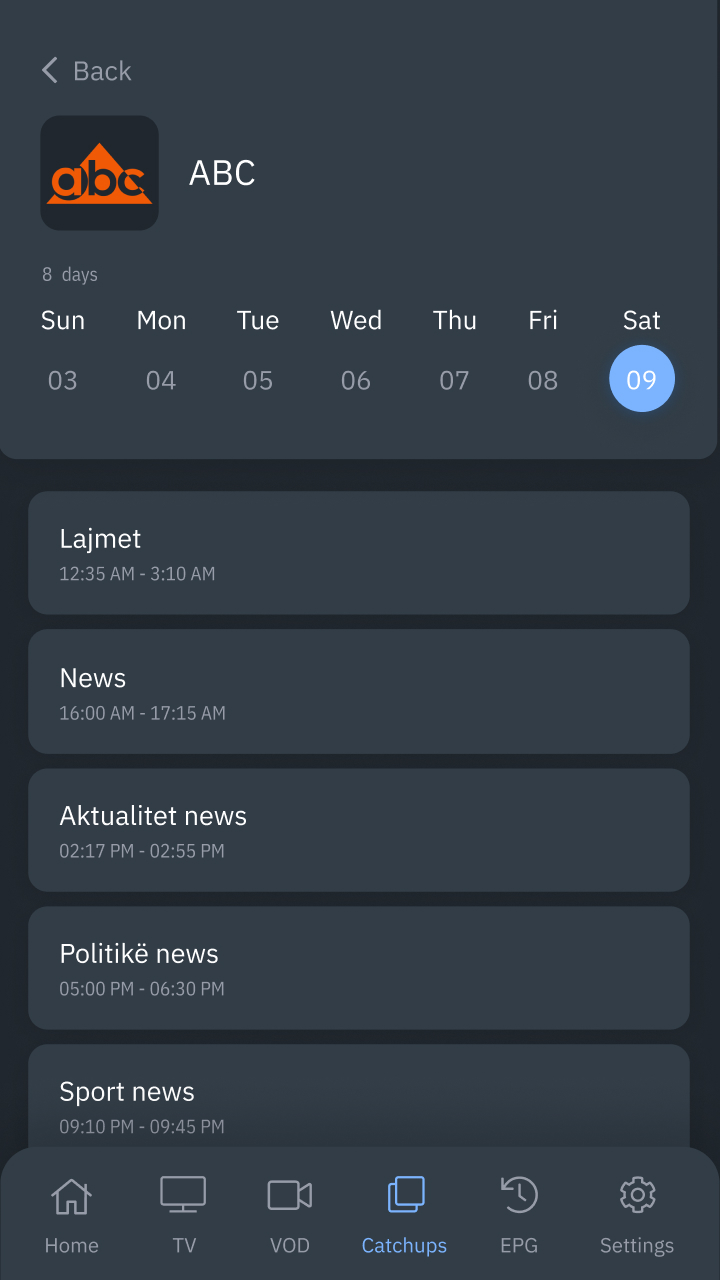720x1280 pixels.
Task: Select the TV navigation icon
Action: pyautogui.click(x=184, y=1210)
